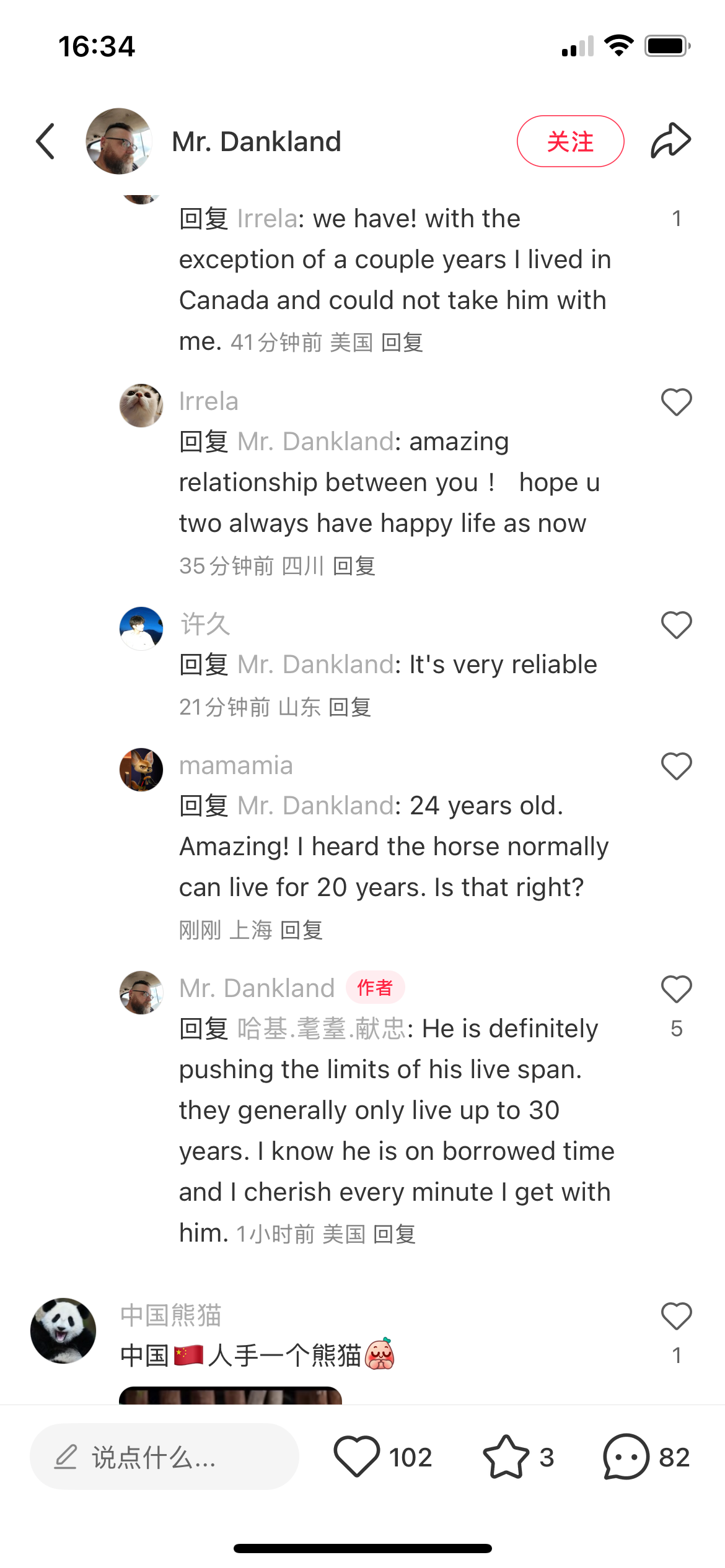Save the post with the star icon
725x1568 pixels.
[x=506, y=1457]
